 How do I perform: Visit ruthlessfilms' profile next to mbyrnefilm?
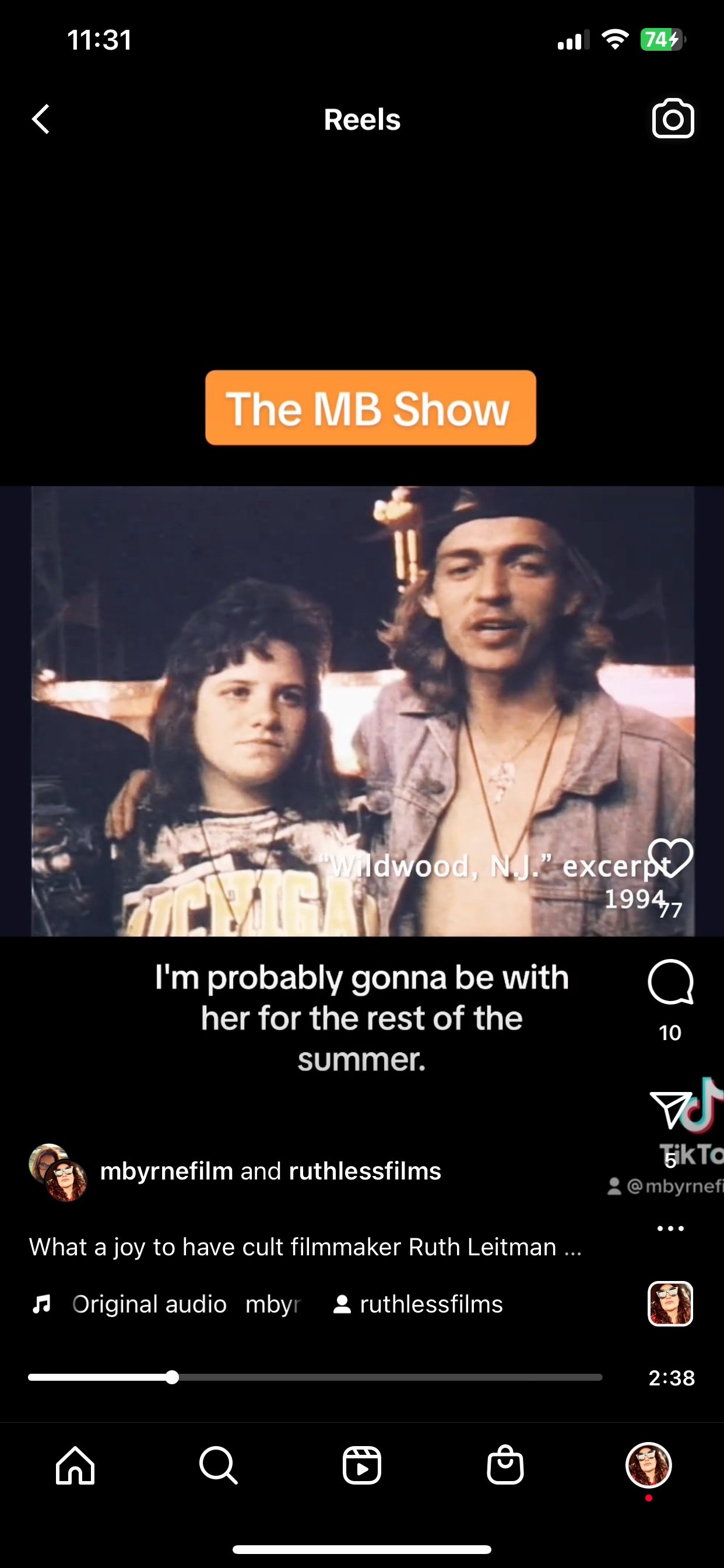coord(365,1171)
